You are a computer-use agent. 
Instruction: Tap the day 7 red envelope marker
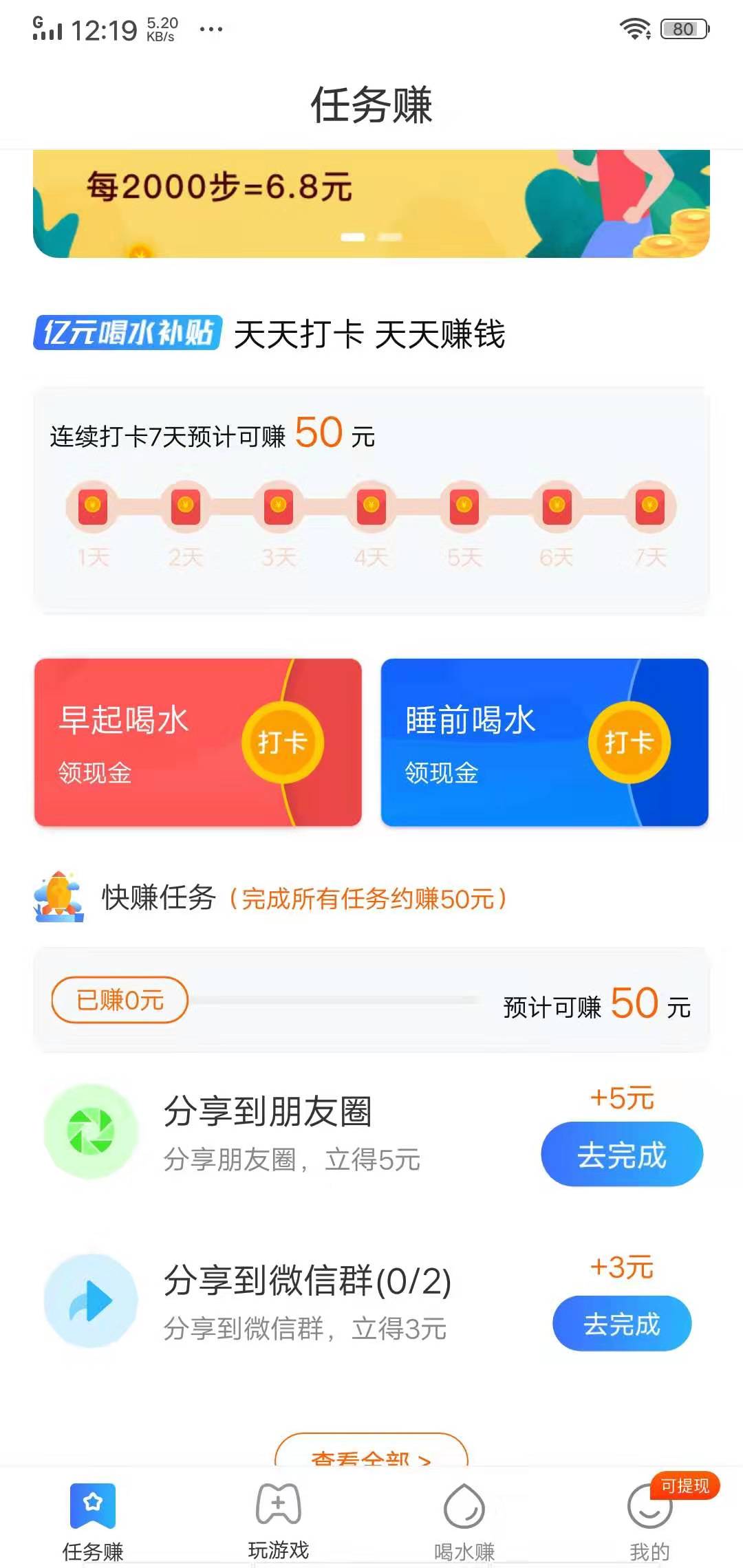coord(649,507)
